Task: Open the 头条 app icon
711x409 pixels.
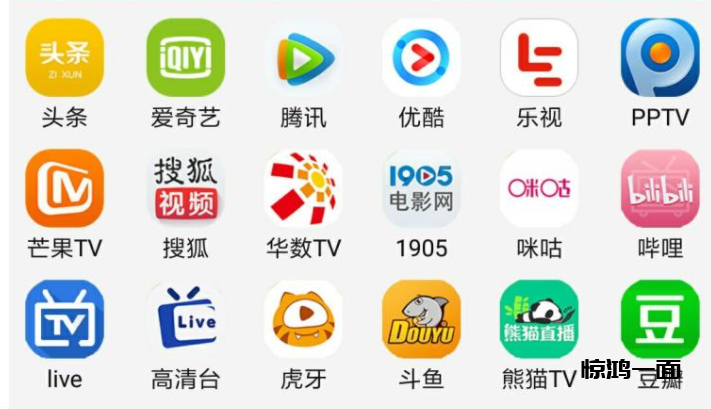Action: coord(65,58)
